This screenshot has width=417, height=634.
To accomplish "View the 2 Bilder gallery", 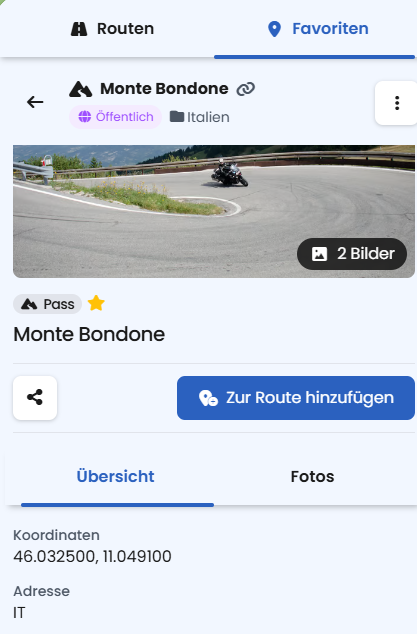I will (x=352, y=254).
